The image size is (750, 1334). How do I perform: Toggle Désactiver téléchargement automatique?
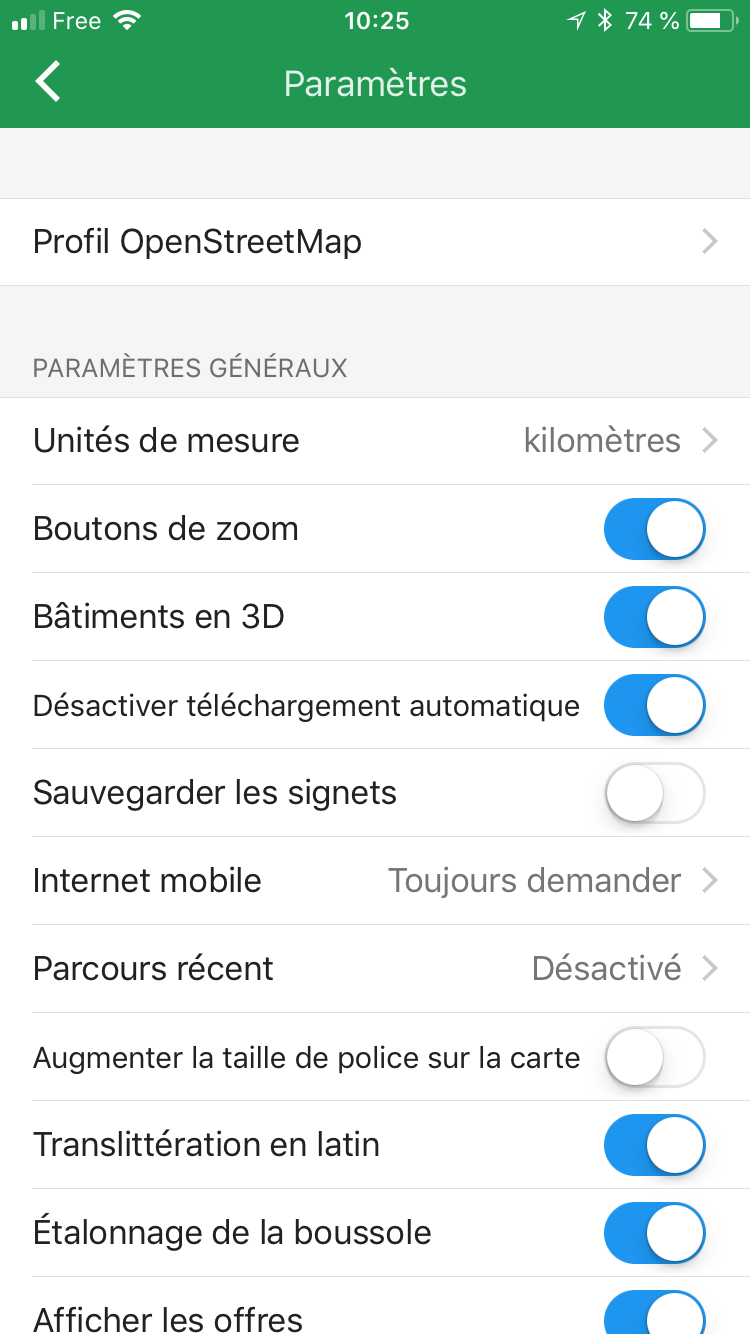pyautogui.click(x=654, y=705)
